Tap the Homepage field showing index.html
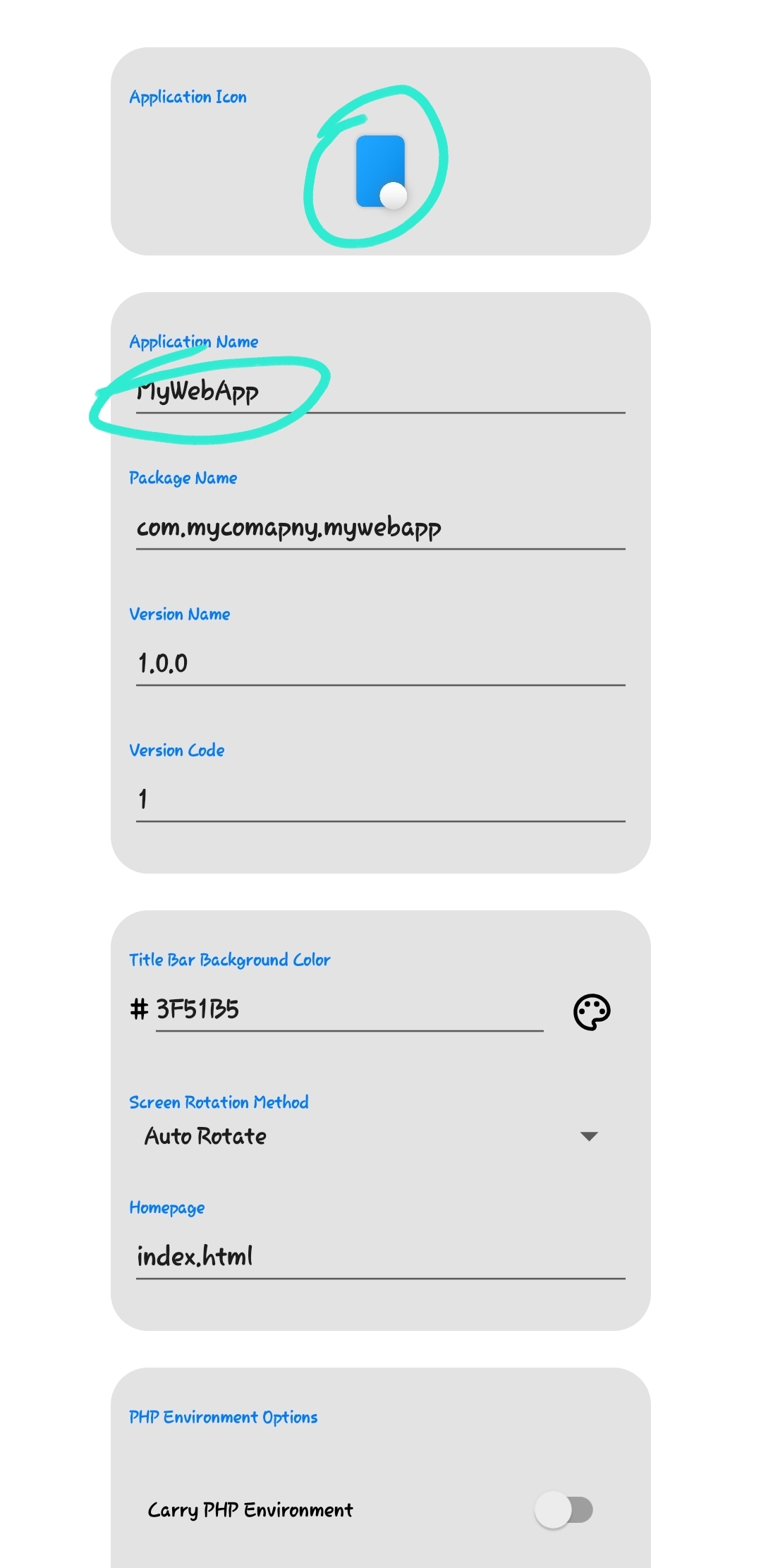Viewport: 761px width, 1568px height. (380, 1256)
